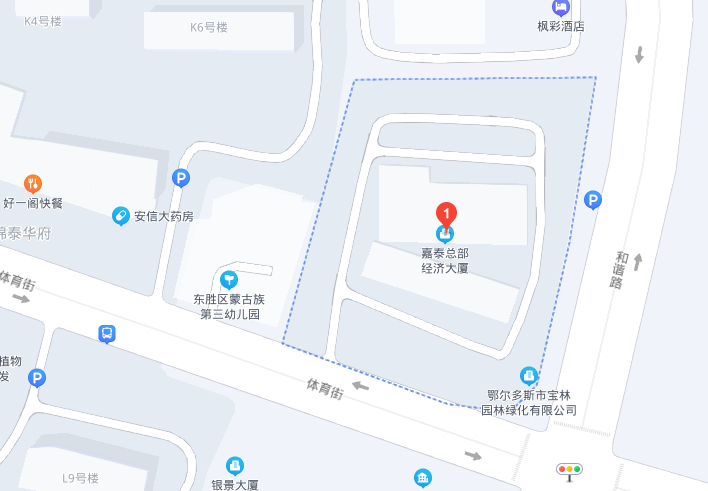Tap 好一阁快餐 restaurant marker

tap(33, 183)
